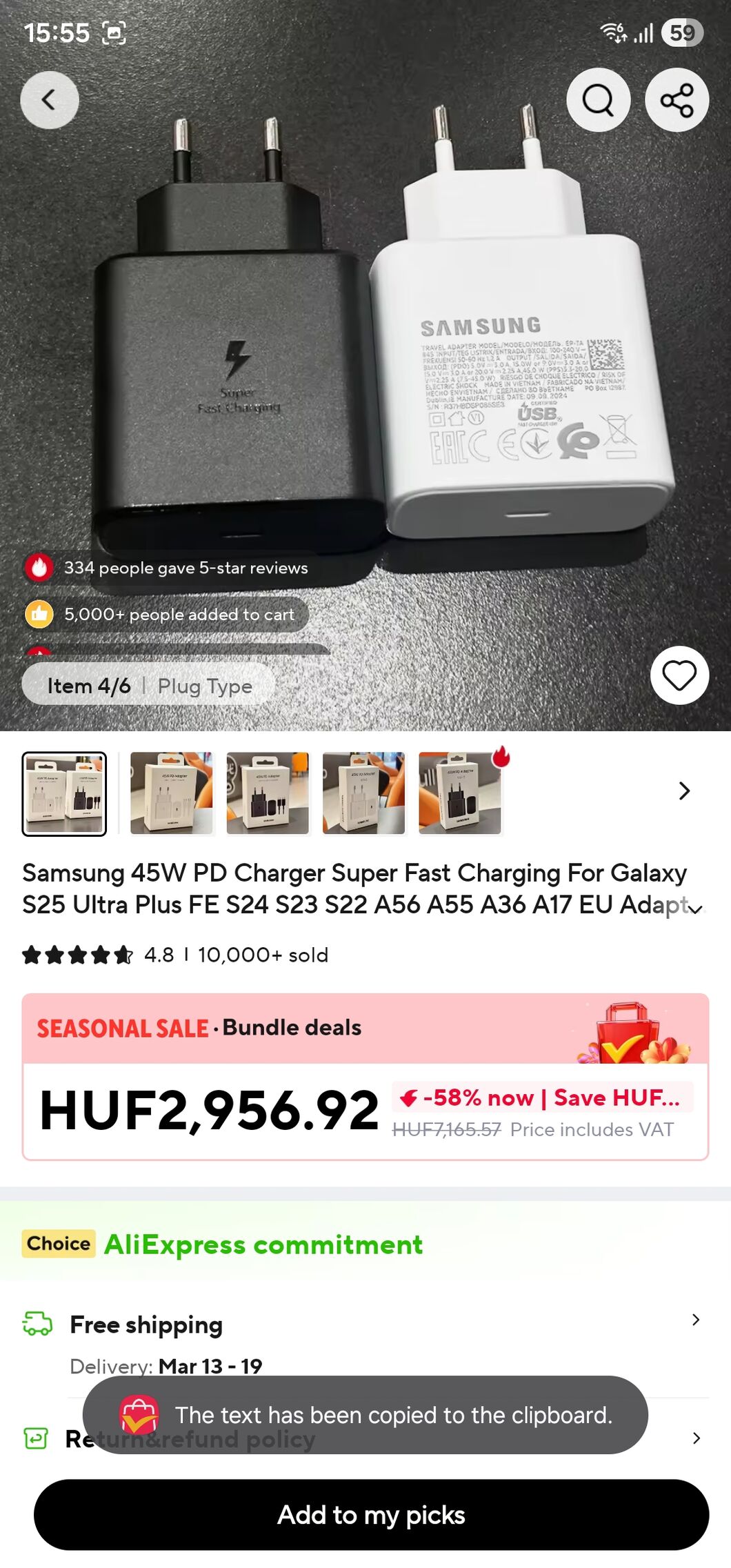View the -58% savings details
Screen dimensions: 731x1568
(543, 1098)
